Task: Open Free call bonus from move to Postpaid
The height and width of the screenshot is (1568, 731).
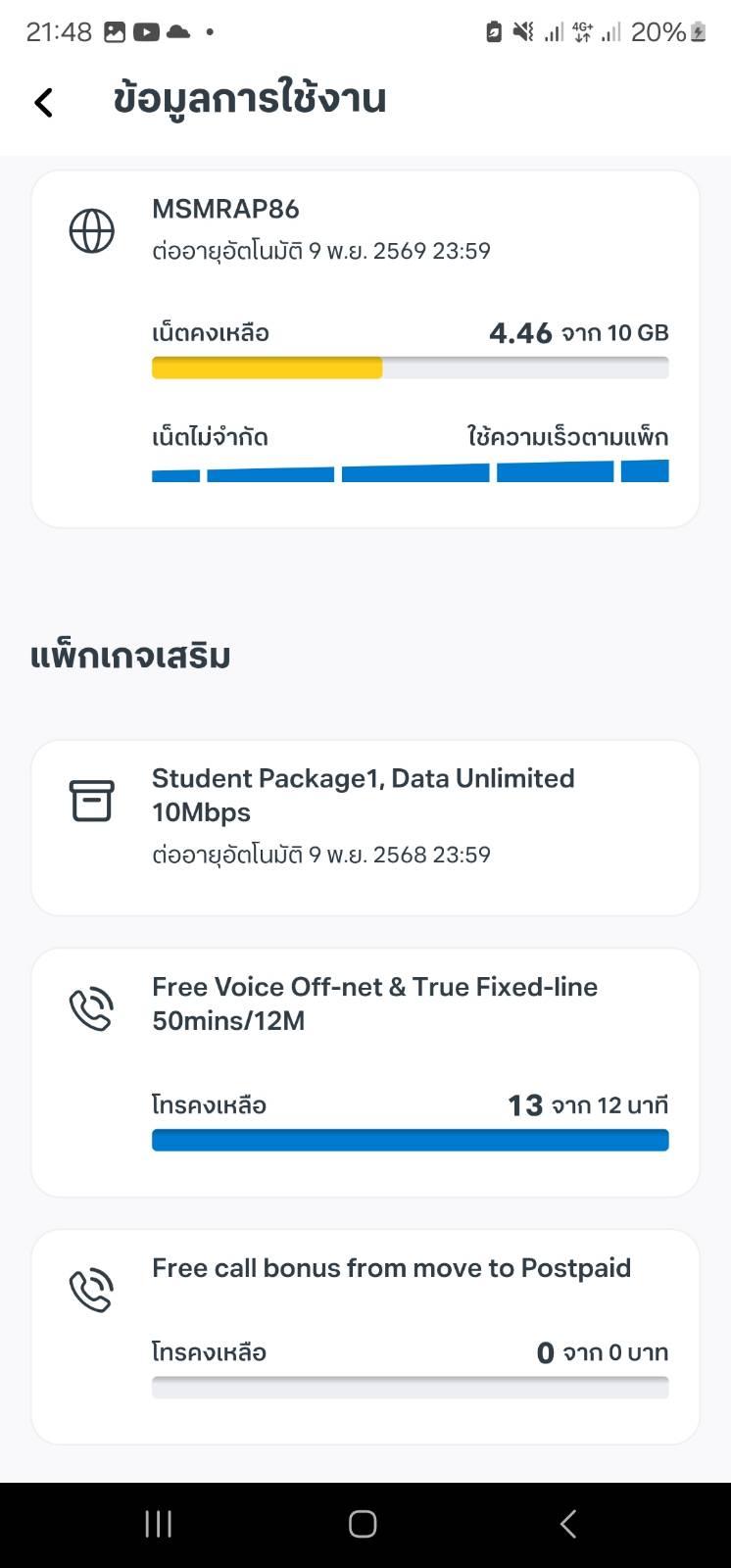Action: 365,1336
